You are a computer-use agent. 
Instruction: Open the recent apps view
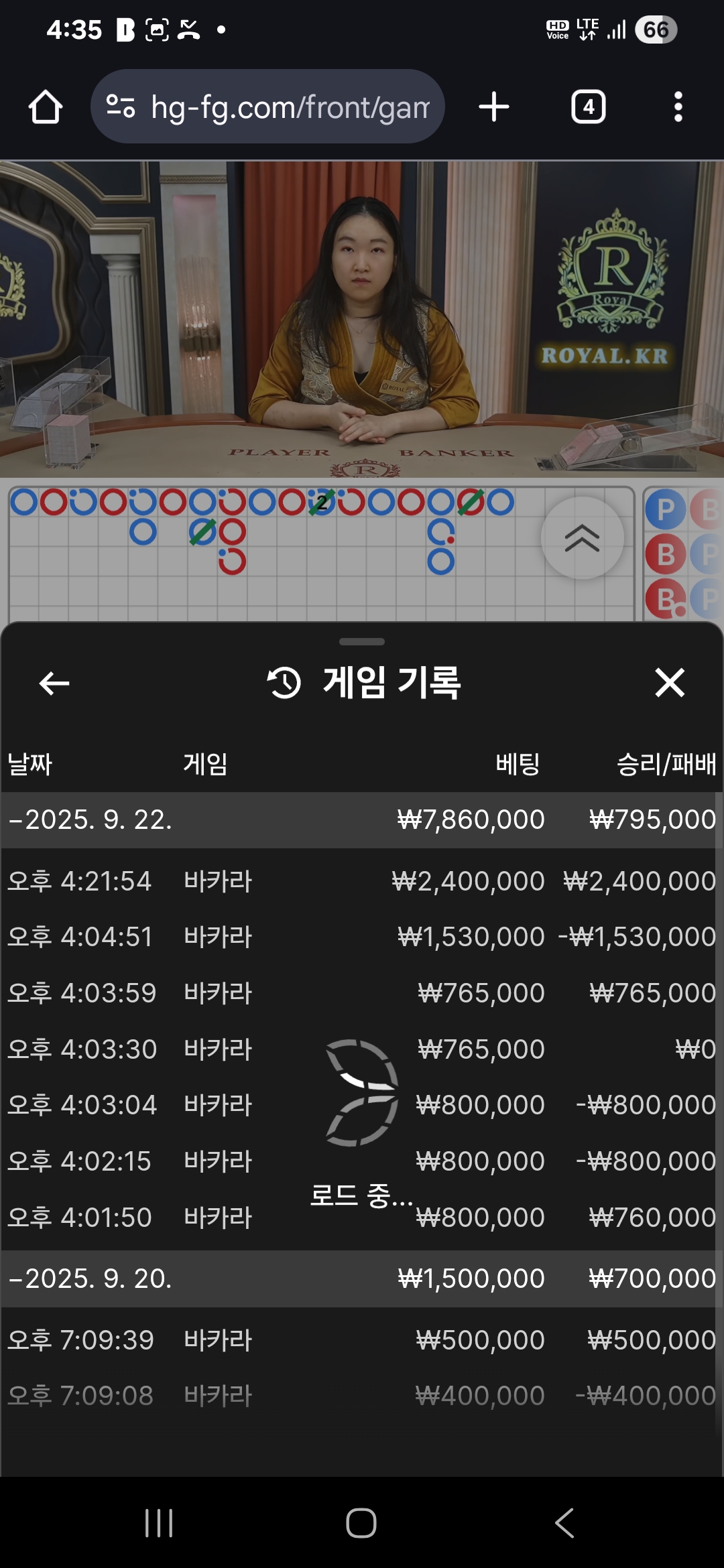click(159, 1523)
